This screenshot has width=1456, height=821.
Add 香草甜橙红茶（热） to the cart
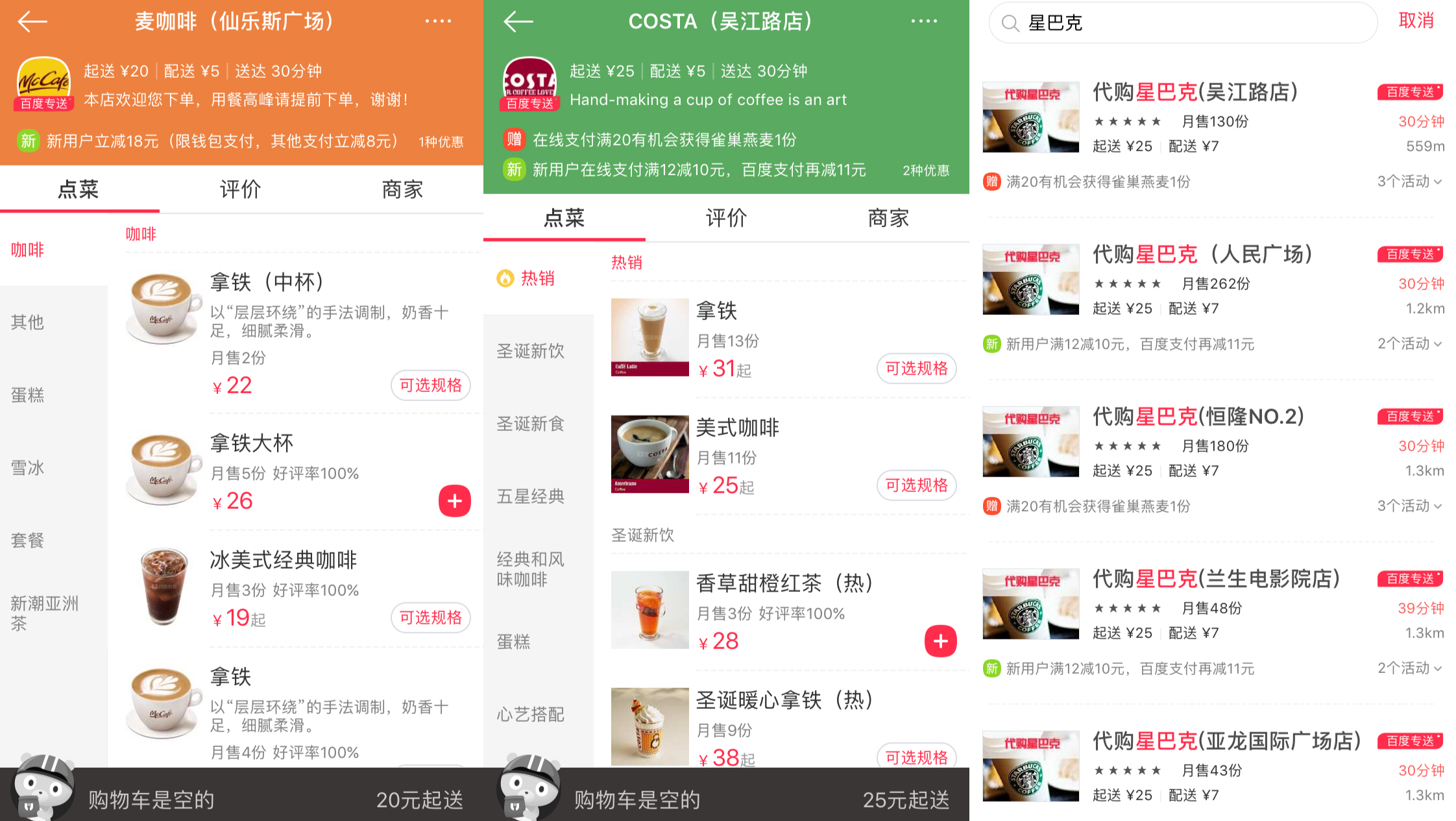click(940, 641)
